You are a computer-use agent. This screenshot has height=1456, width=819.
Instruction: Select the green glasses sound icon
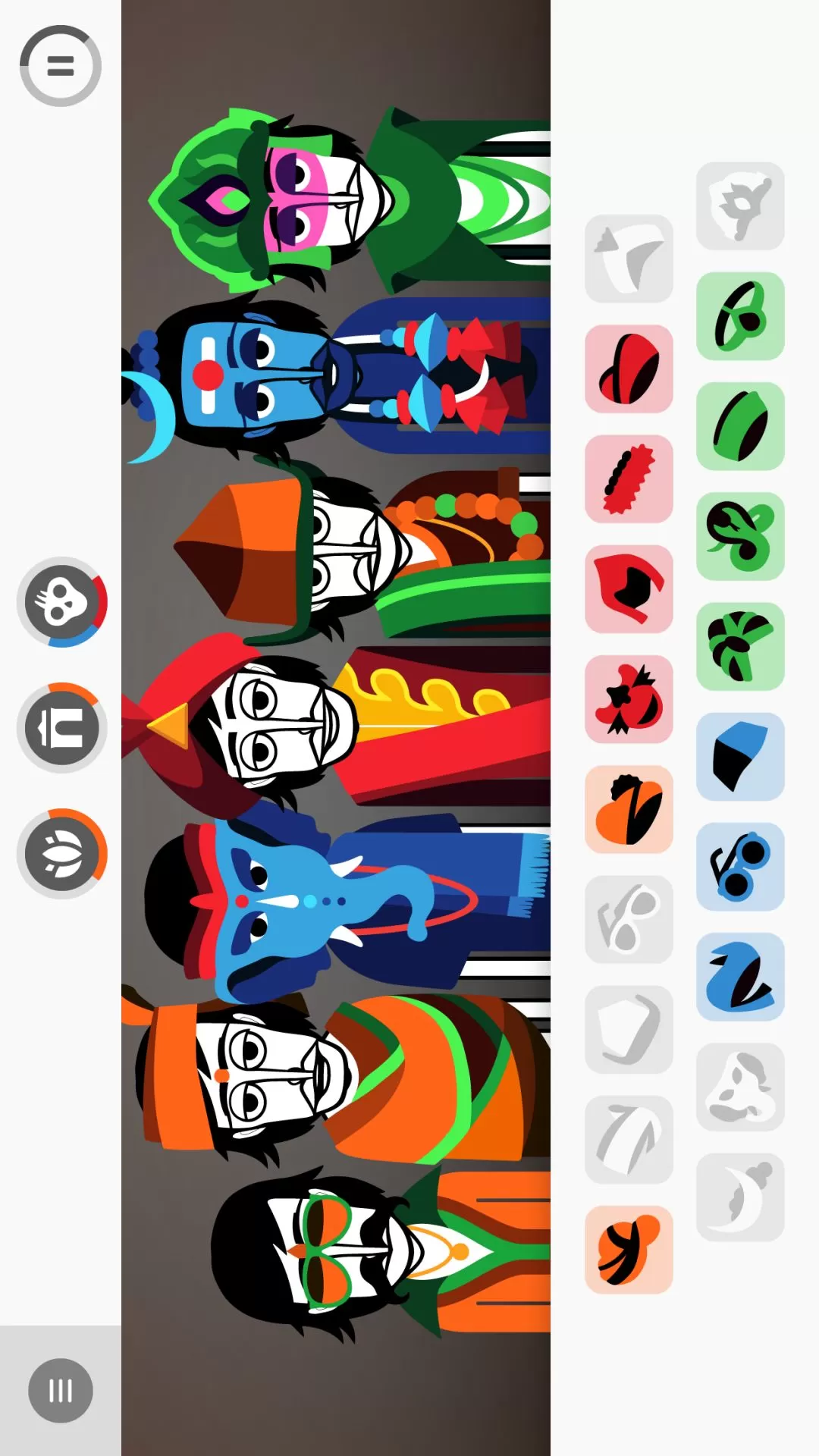(x=740, y=316)
